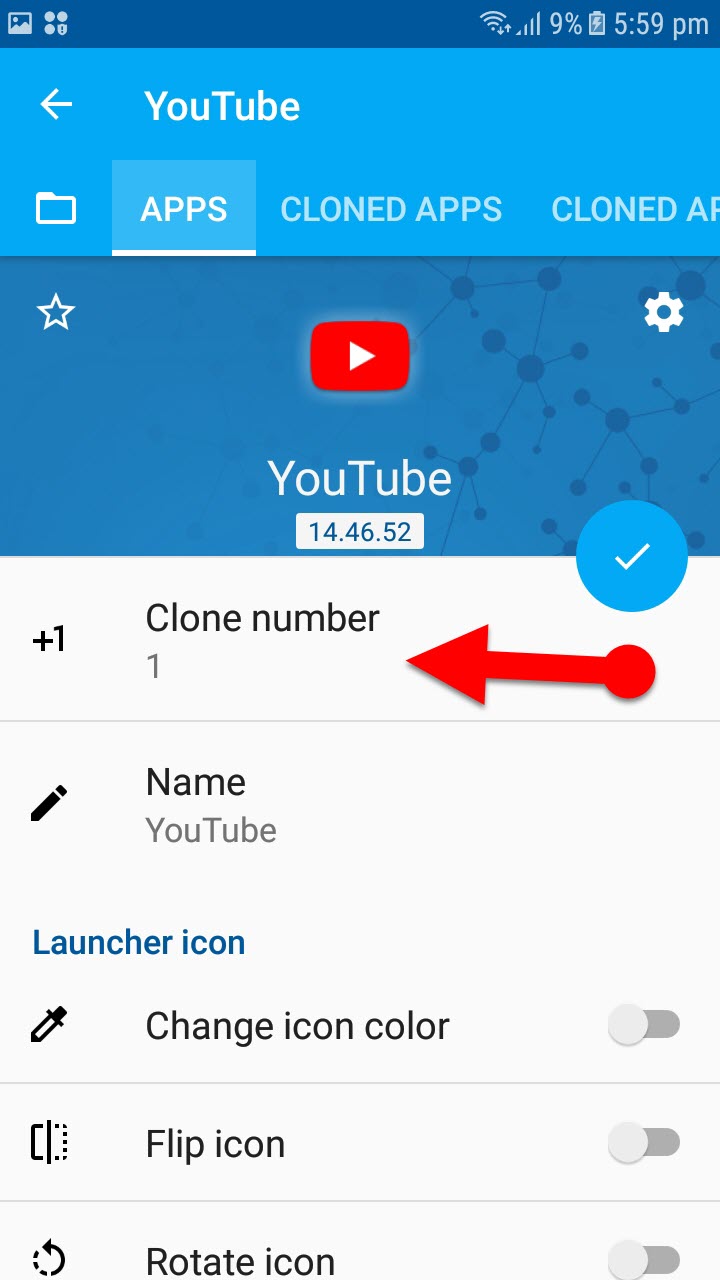Screen dimensions: 720x1280
Task: Open the Clone number setting
Action: (x=262, y=640)
